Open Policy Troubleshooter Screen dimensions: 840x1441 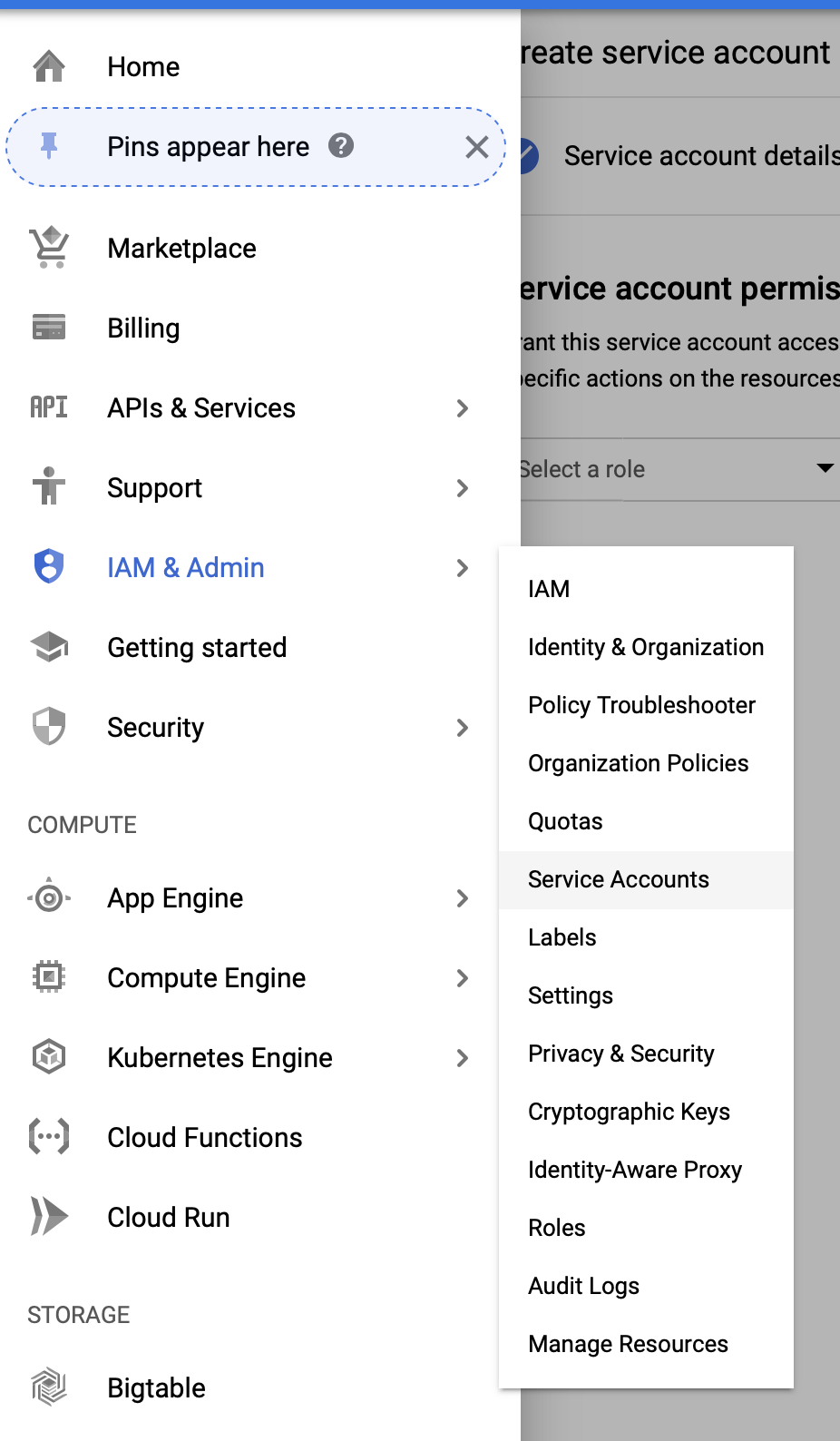pyautogui.click(x=646, y=706)
